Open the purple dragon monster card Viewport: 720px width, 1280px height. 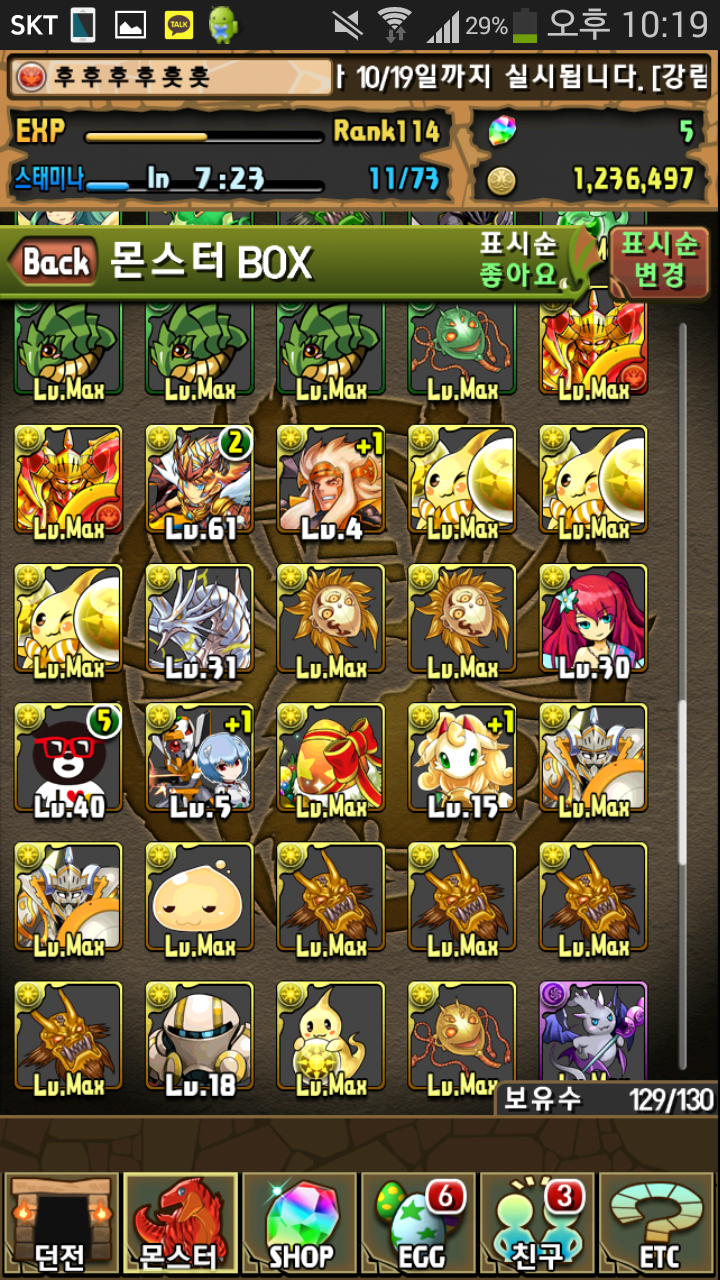[x=593, y=1032]
